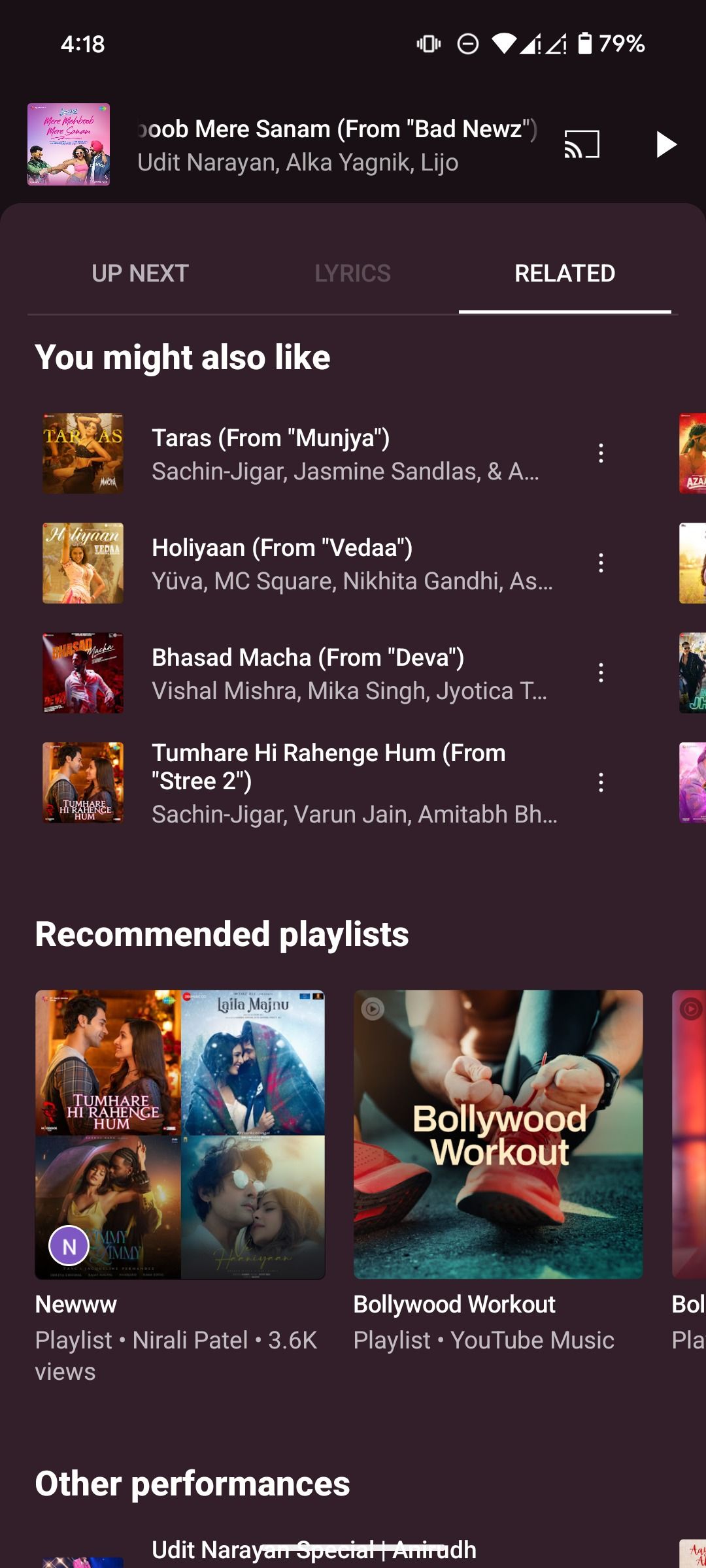
Task: Open the album art of the current song
Action: 70,145
